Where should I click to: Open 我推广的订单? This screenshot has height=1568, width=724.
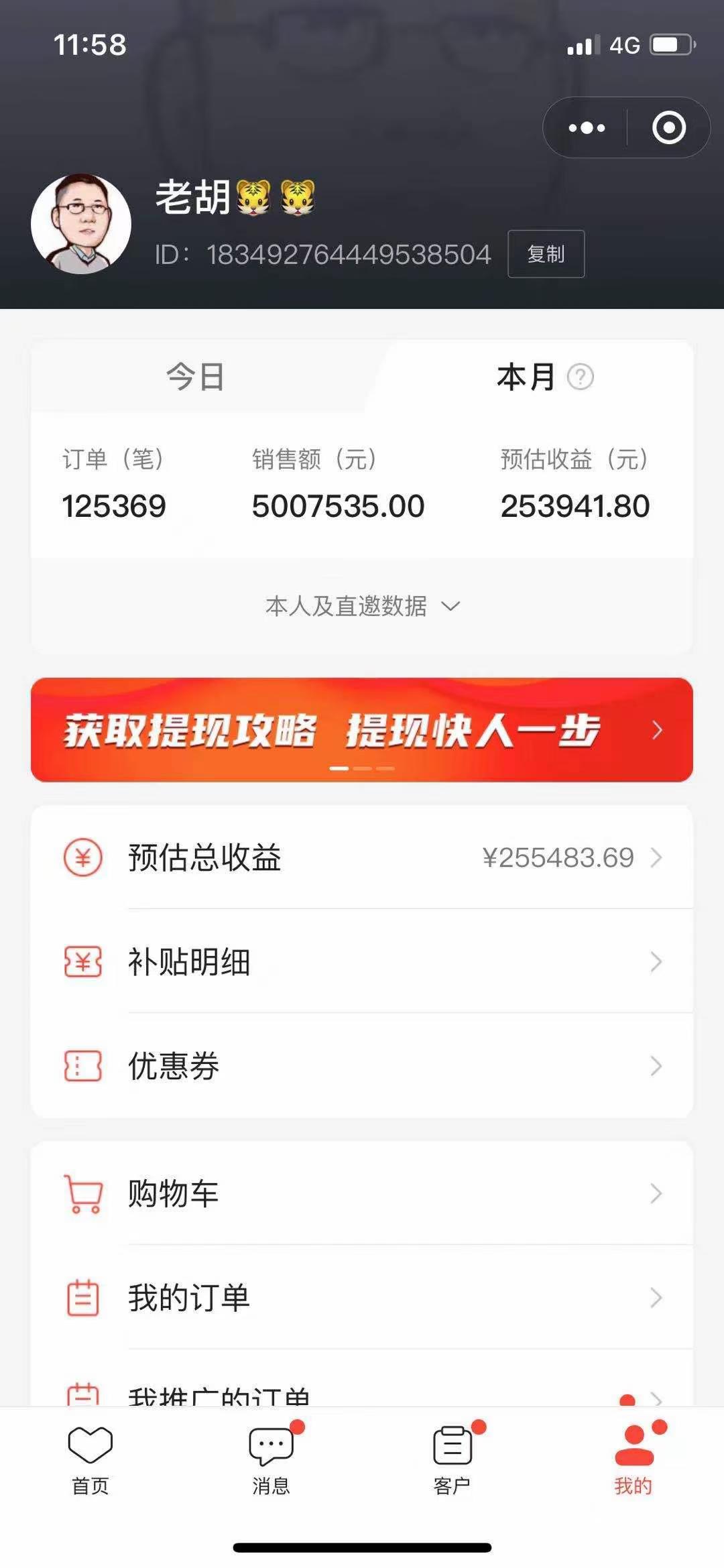[362, 1394]
